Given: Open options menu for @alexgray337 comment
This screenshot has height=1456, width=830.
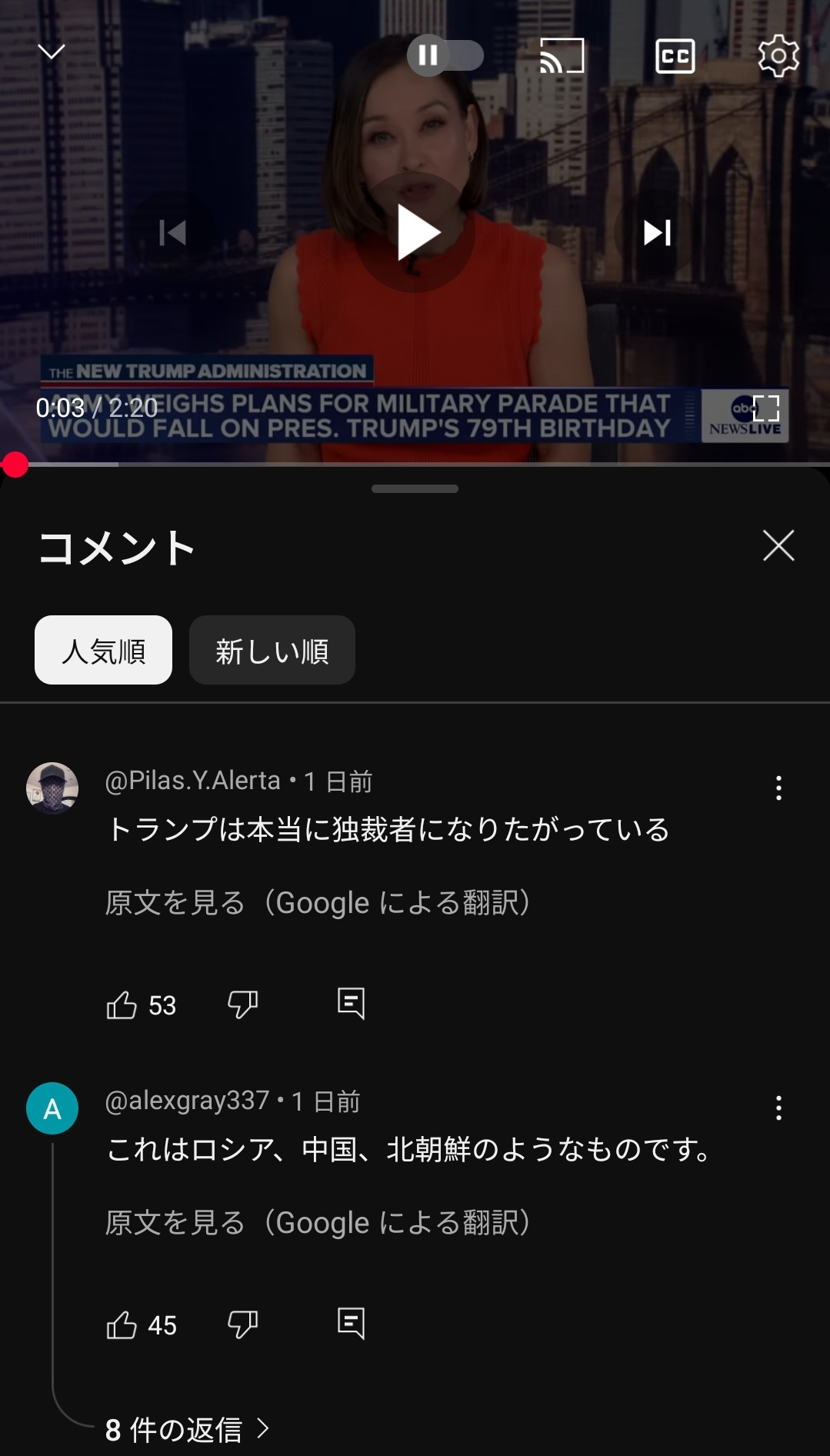Looking at the screenshot, I should (778, 1108).
